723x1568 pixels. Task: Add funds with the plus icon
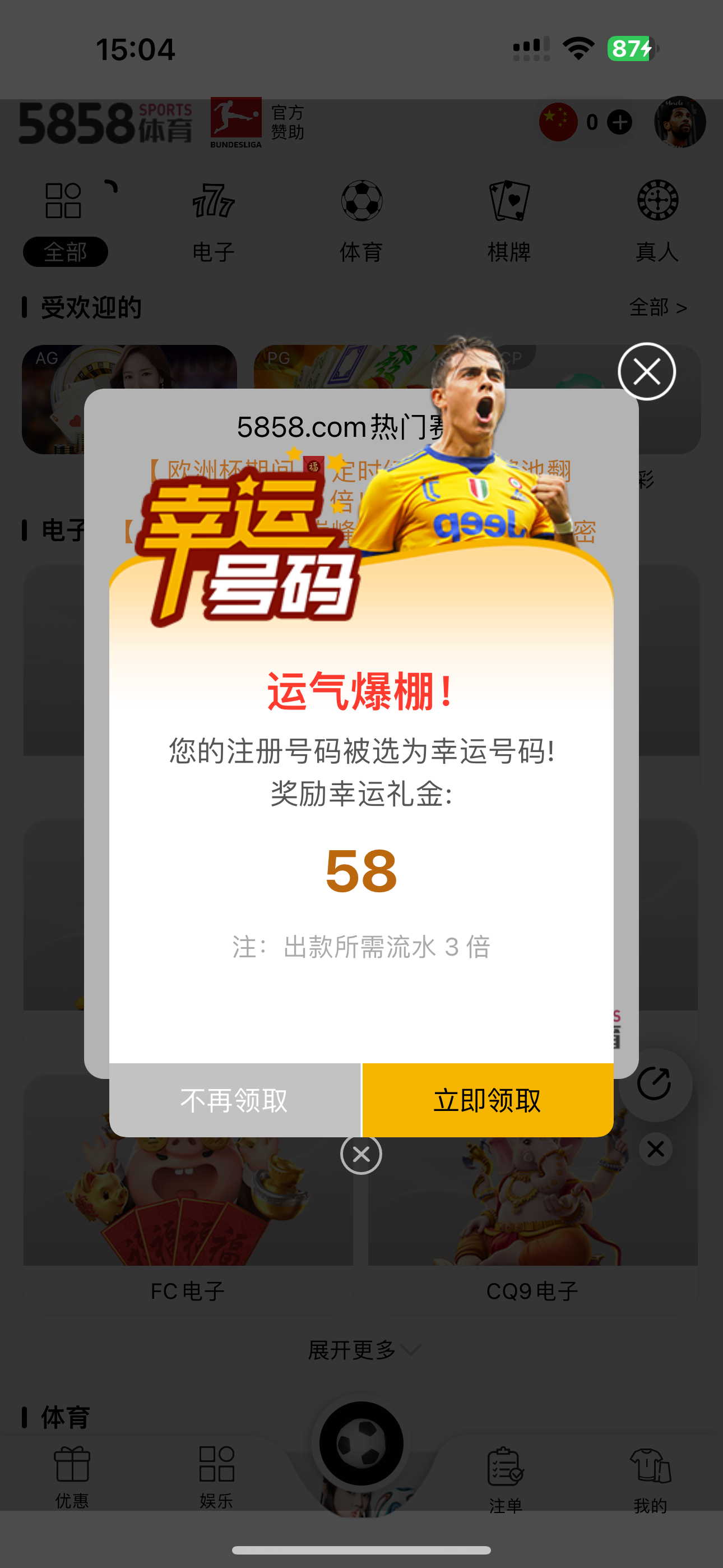tap(619, 122)
